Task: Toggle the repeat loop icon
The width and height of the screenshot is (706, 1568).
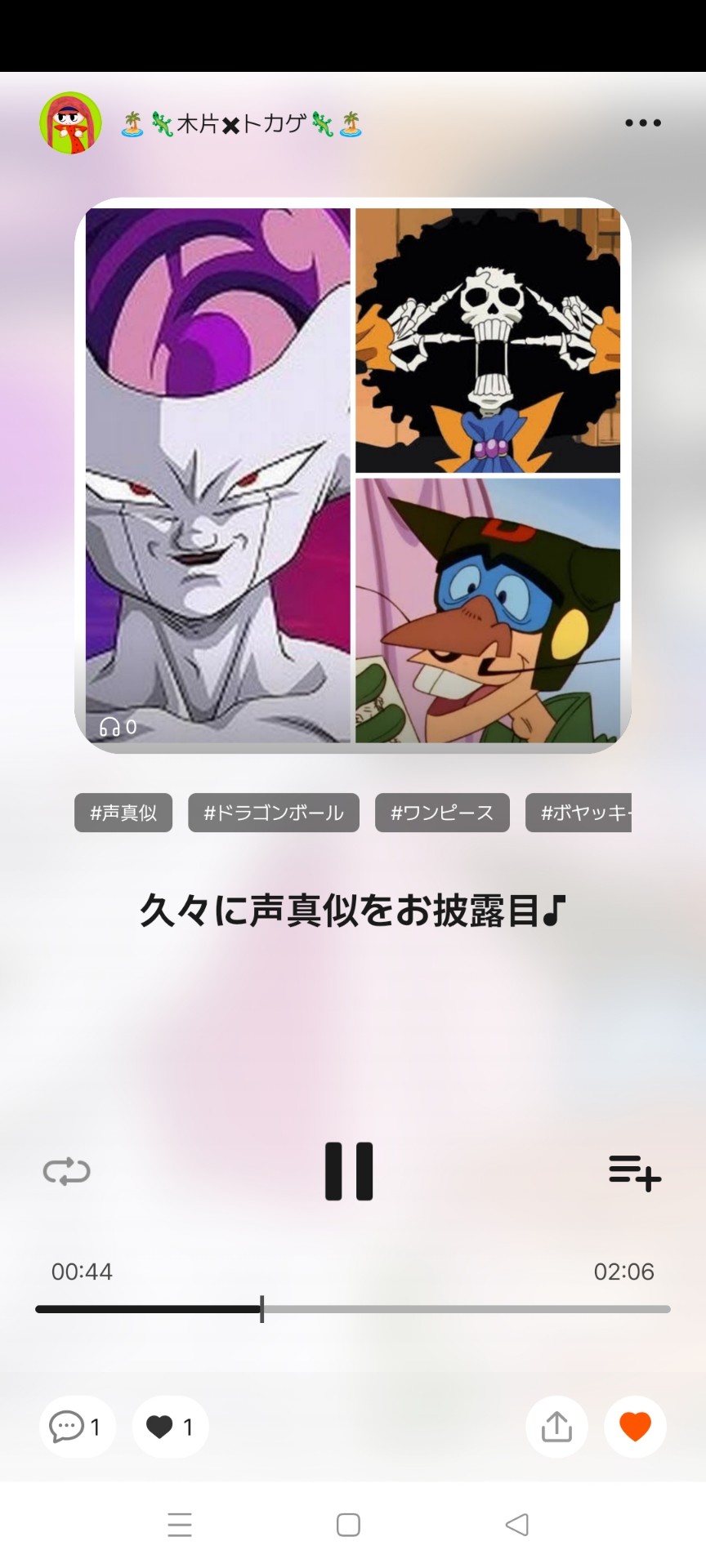Action: click(66, 1171)
